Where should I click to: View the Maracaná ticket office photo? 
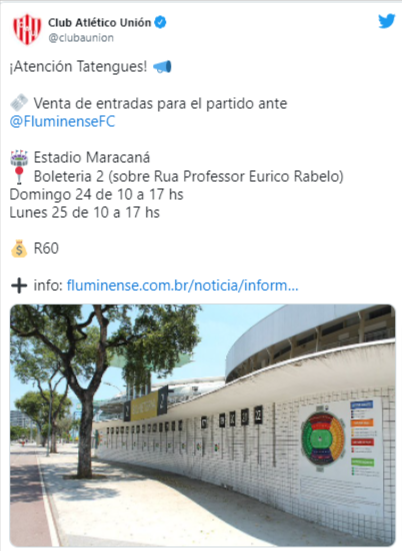[202, 425]
